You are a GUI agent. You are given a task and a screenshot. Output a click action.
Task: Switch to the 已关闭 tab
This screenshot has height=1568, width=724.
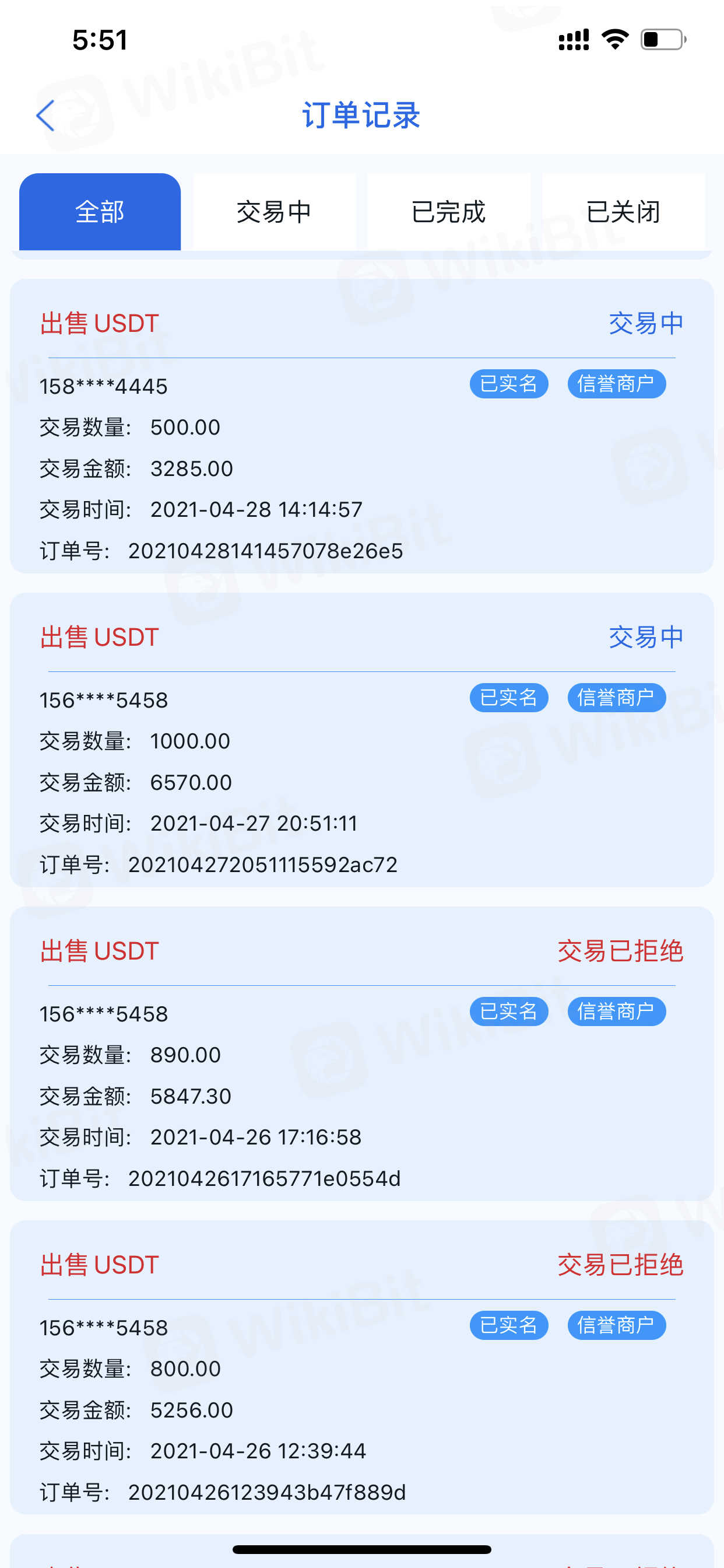[623, 212]
